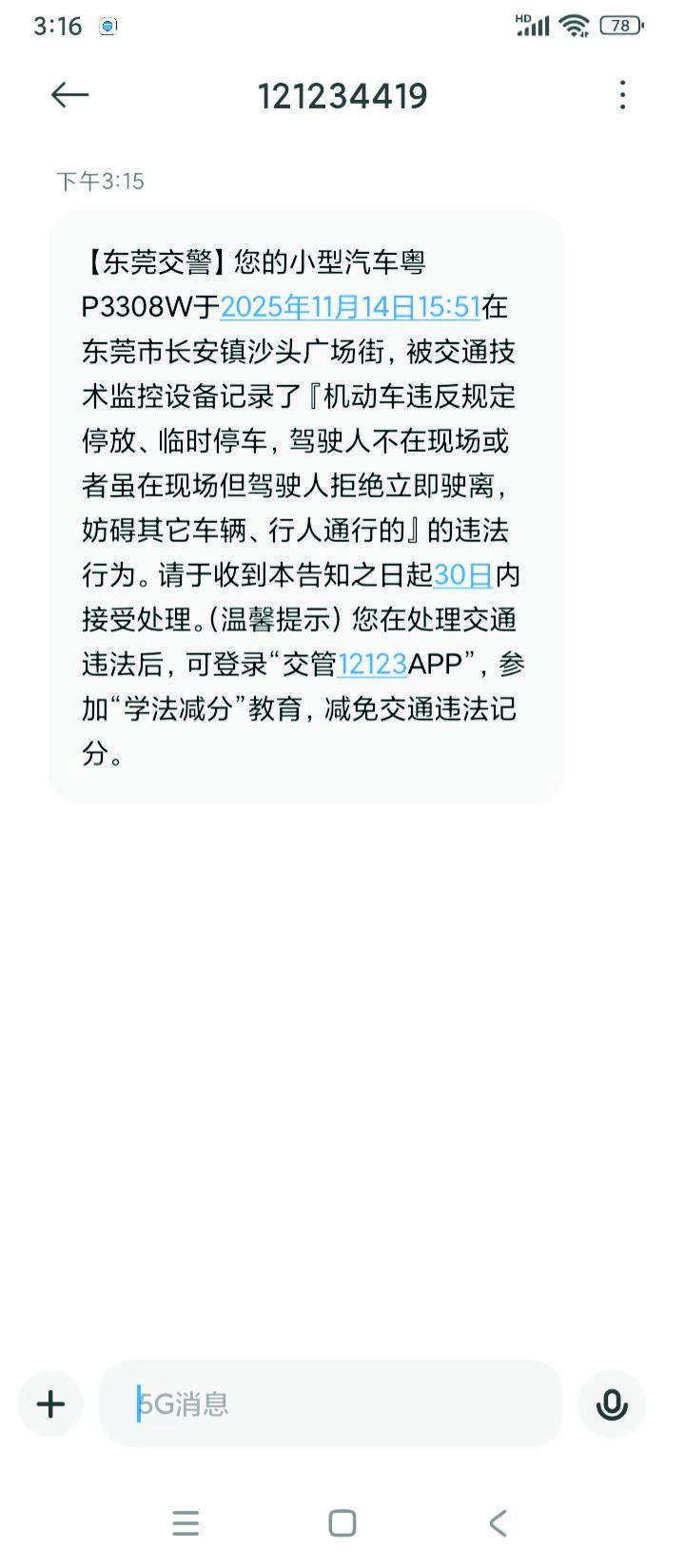
Task: Tap the underlined 30日 link
Action: [463, 574]
